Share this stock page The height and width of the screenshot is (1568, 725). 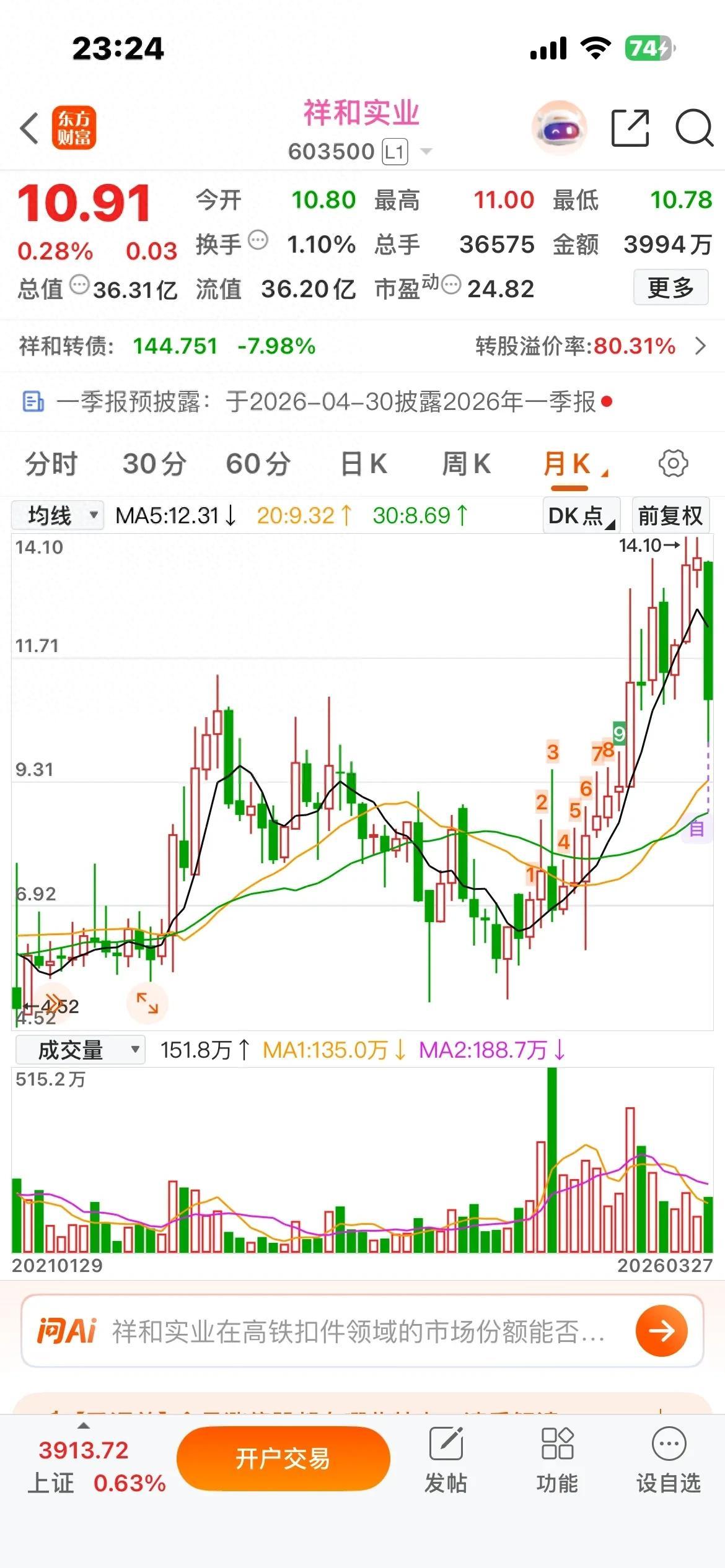coord(630,128)
